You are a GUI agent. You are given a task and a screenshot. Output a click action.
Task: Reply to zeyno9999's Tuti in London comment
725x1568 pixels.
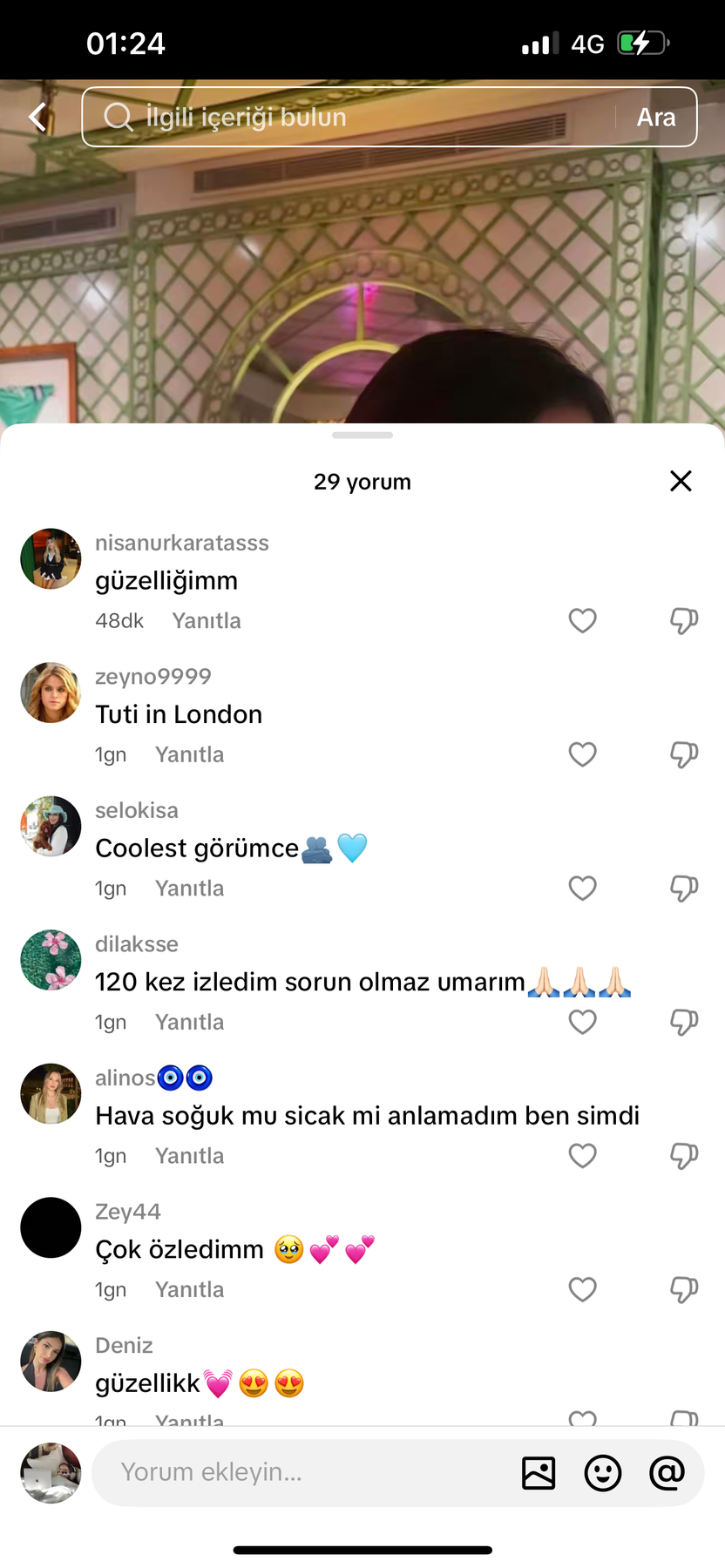[189, 754]
